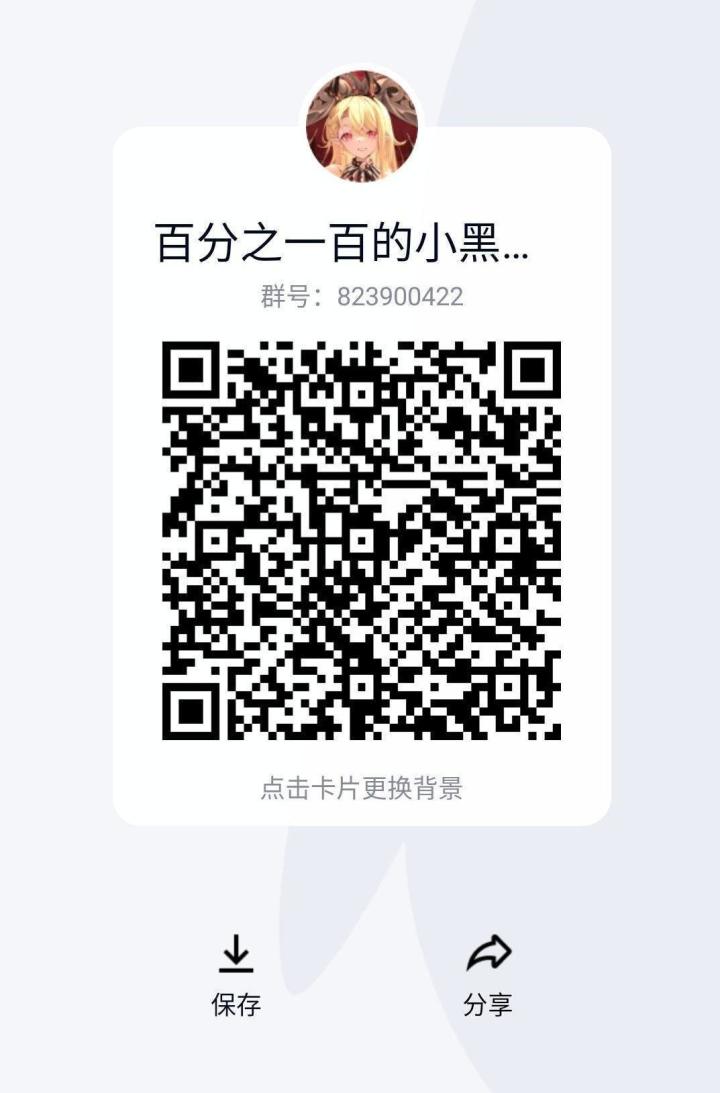Click the 分享 button to share card
Viewport: 720px width, 1093px height.
coord(487,1004)
